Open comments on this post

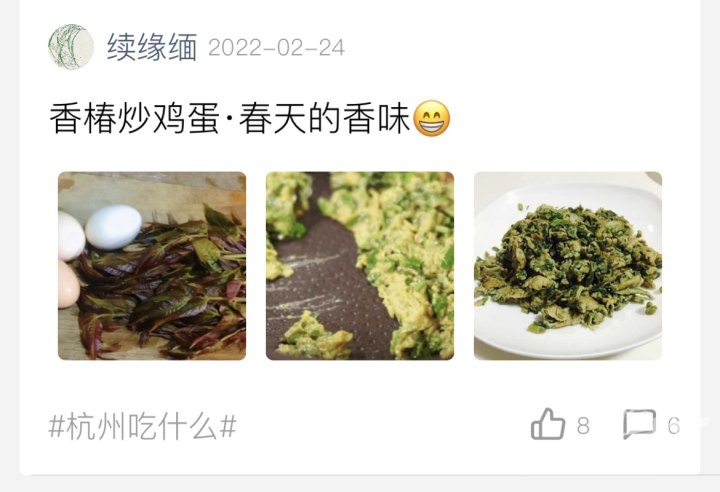click(x=640, y=425)
